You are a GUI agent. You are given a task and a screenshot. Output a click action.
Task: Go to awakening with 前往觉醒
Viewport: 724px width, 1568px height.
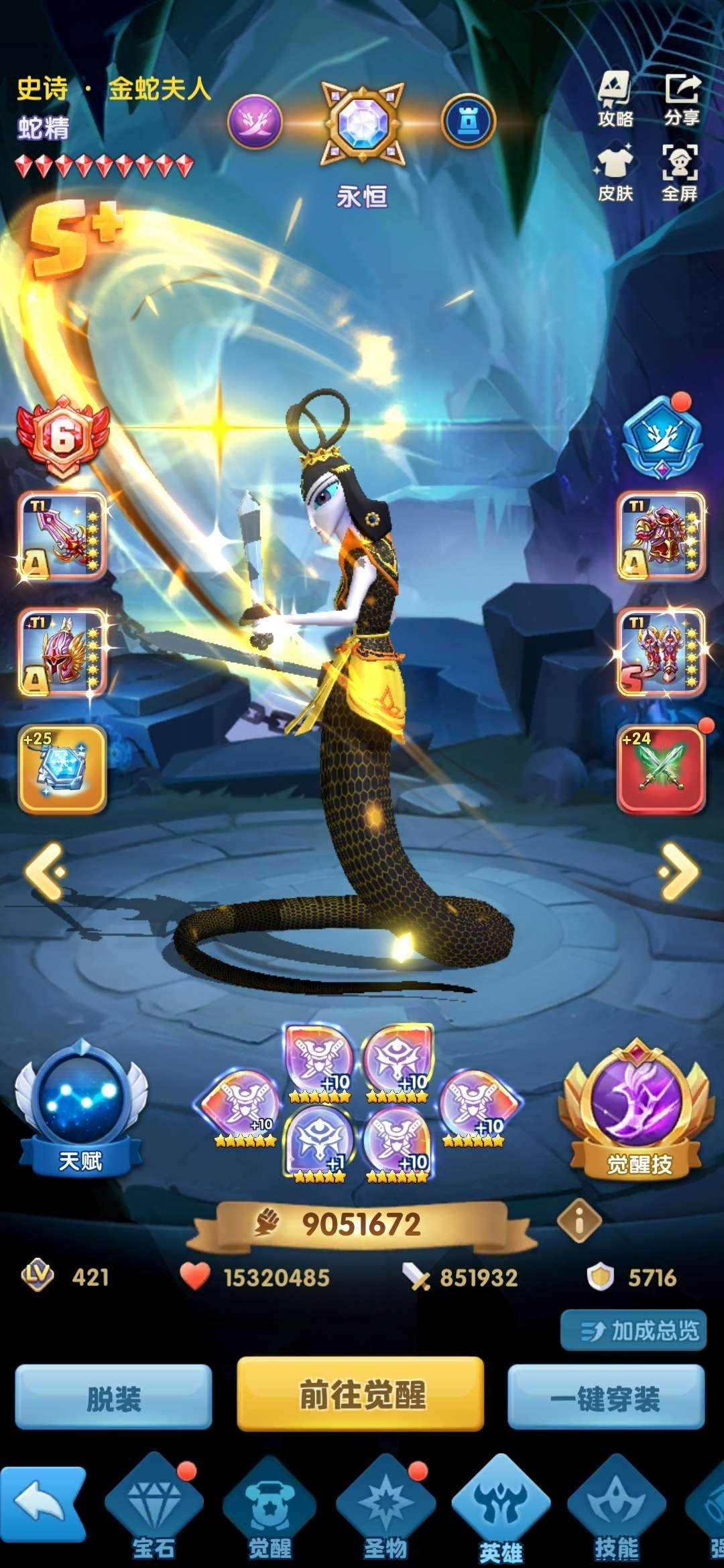[361, 1394]
